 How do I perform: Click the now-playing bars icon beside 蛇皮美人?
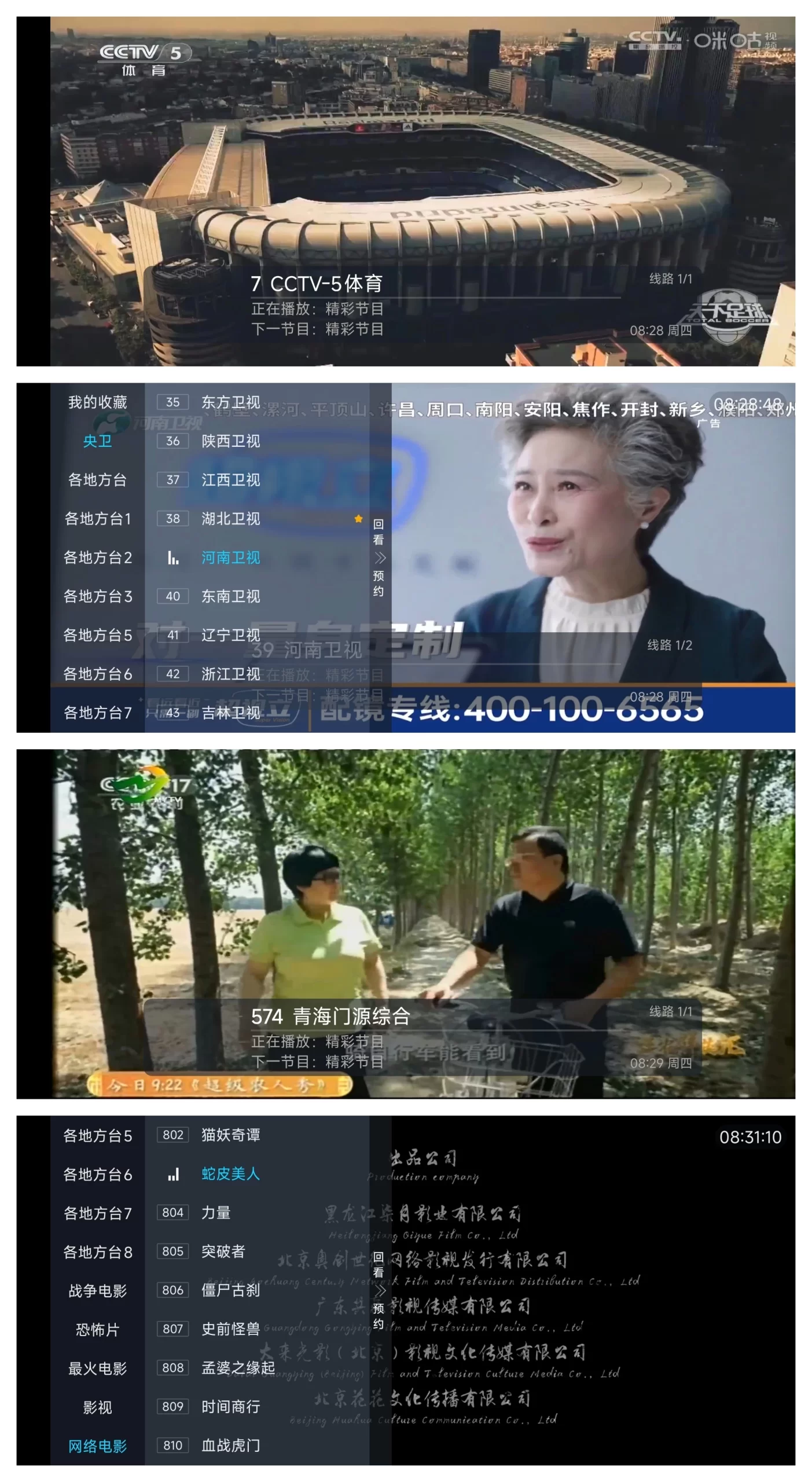click(173, 1175)
